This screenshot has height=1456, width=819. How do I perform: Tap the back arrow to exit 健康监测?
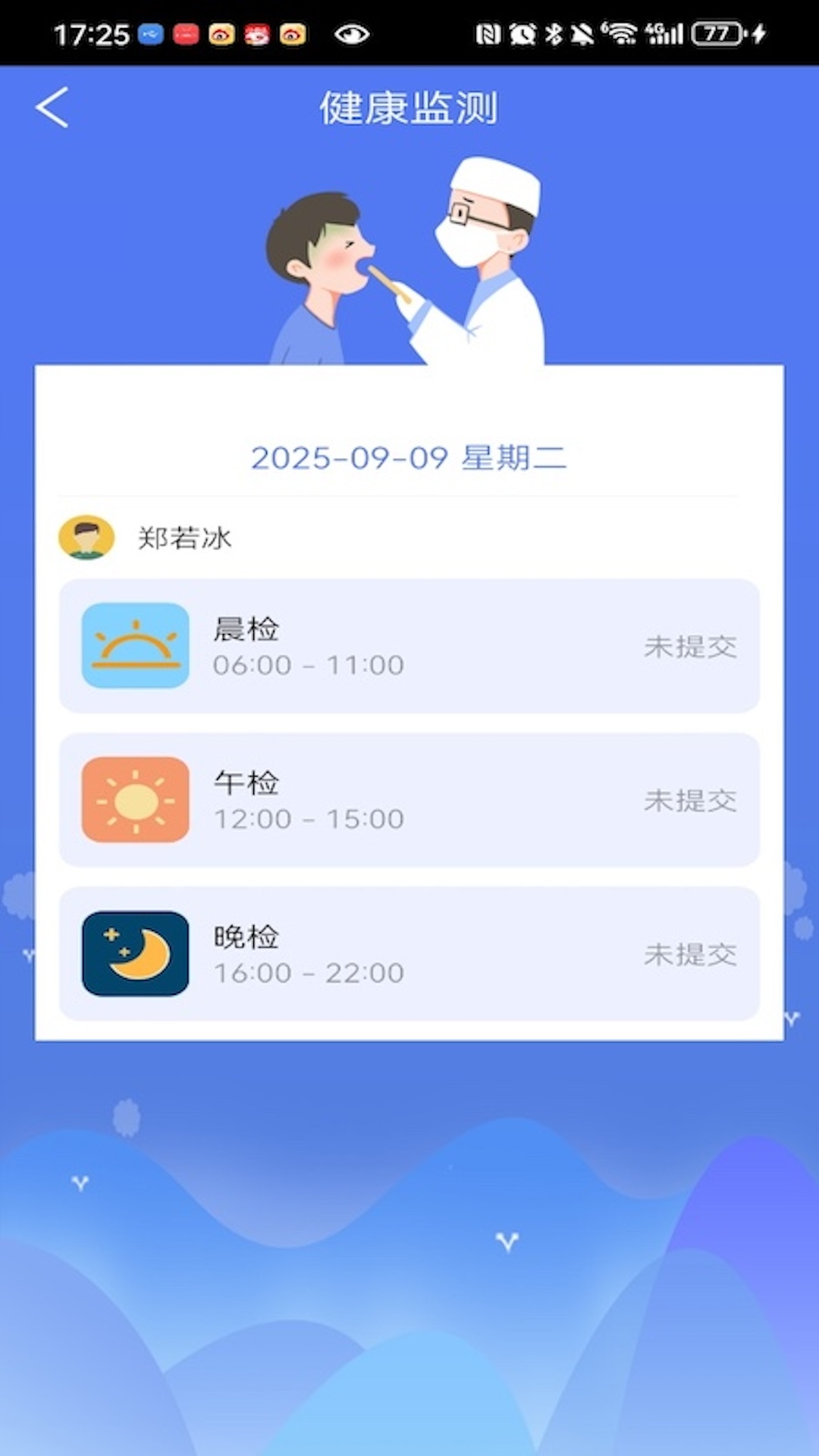51,107
